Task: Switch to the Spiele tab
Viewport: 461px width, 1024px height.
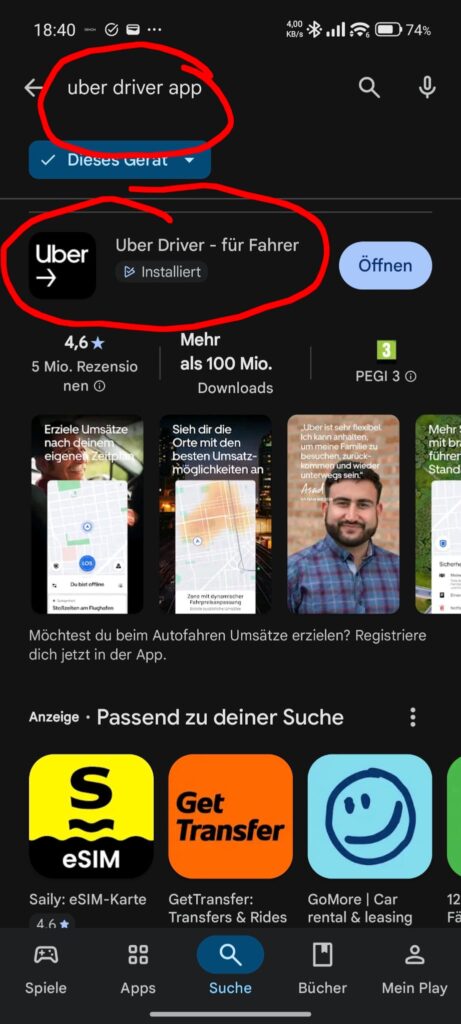Action: pyautogui.click(x=46, y=969)
